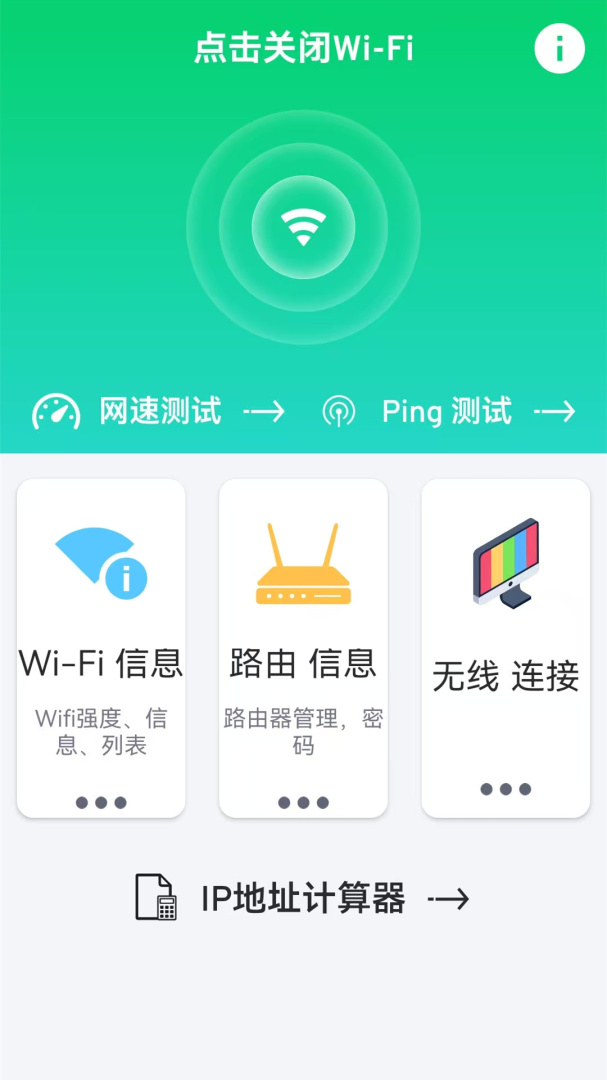Open the Wi-Fi 信息 card
607x1080 pixels.
(101, 648)
